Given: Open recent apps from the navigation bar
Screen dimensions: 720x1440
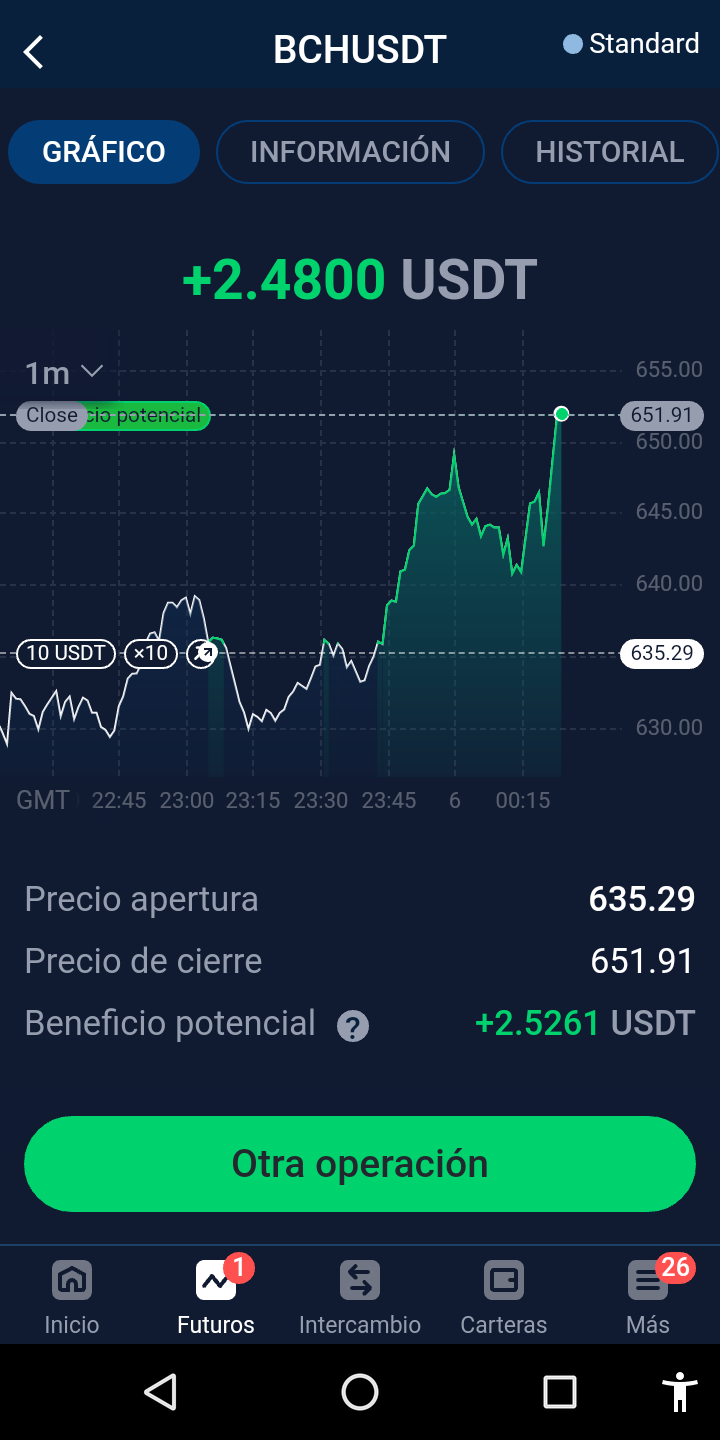Looking at the screenshot, I should click(560, 1392).
